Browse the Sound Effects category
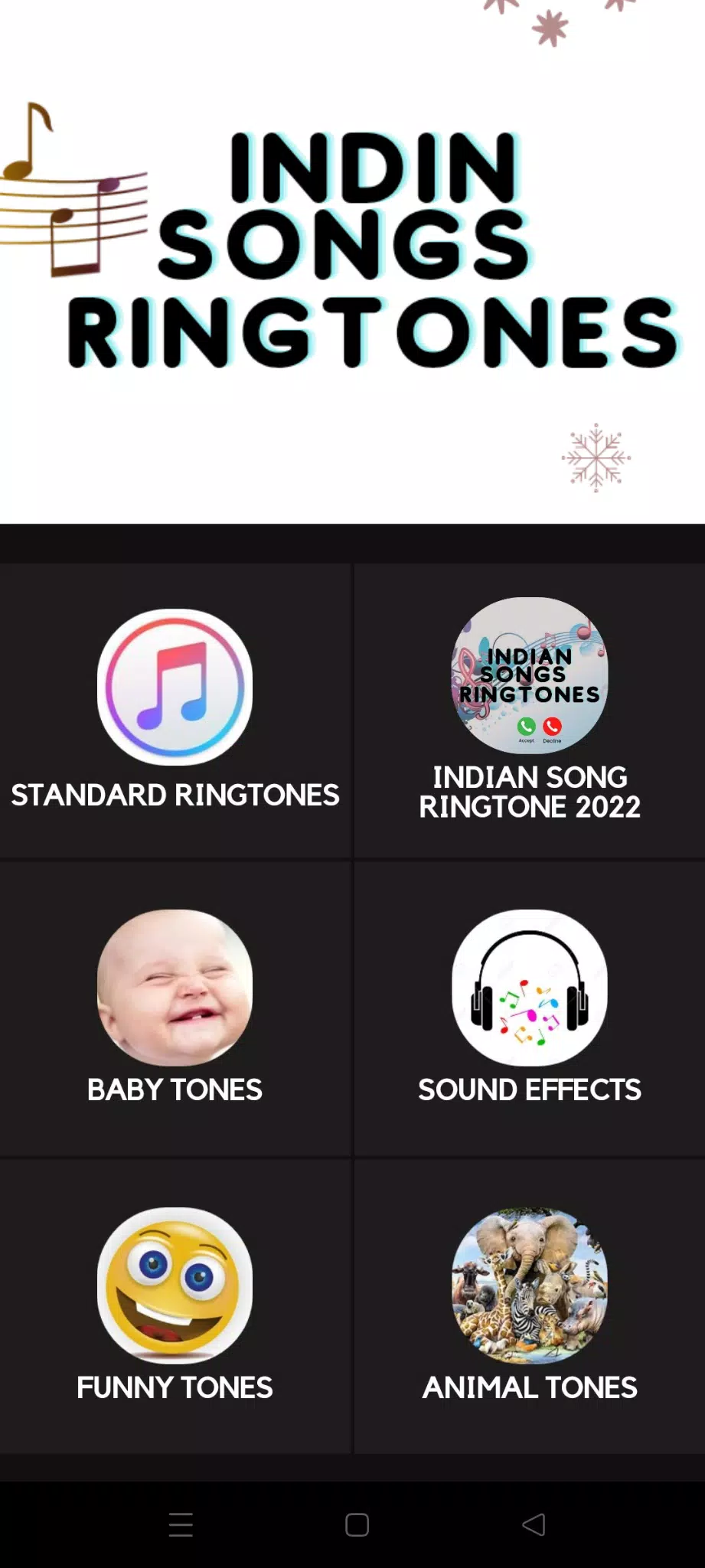This screenshot has width=705, height=1568. 530,1009
